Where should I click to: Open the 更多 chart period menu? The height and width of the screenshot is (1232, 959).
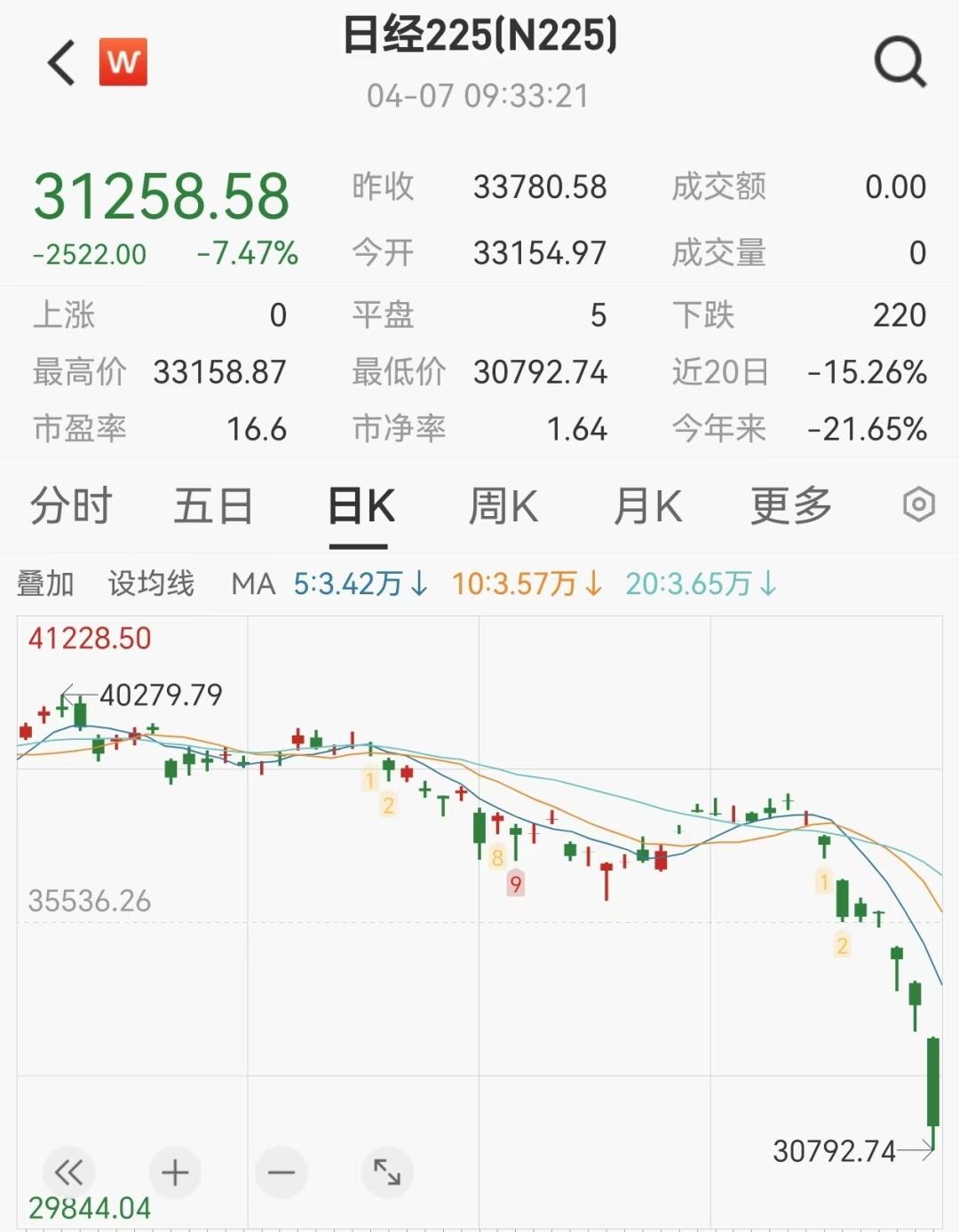(x=789, y=505)
